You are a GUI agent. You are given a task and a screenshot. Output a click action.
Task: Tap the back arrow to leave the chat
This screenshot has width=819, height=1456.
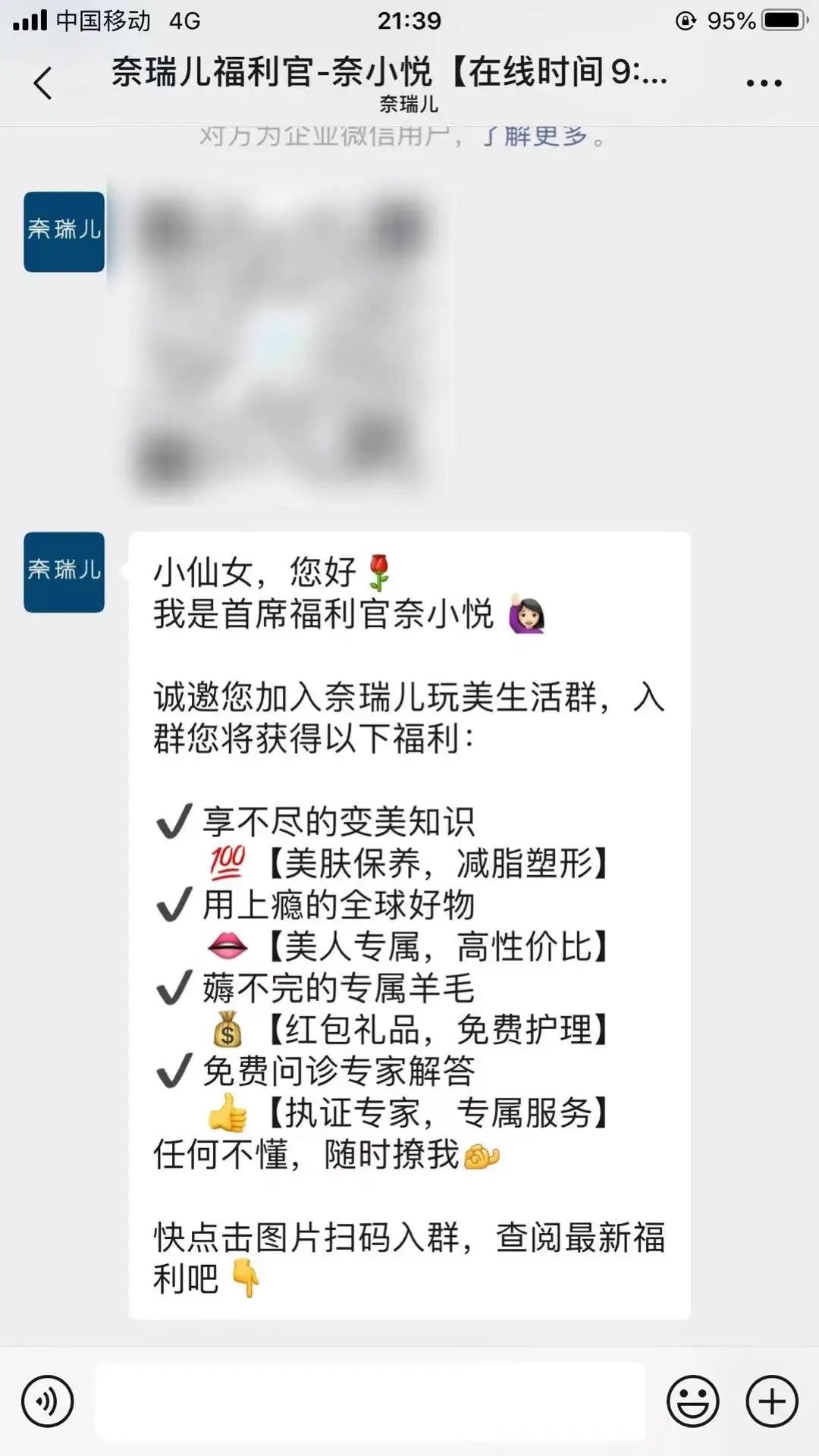click(x=42, y=80)
